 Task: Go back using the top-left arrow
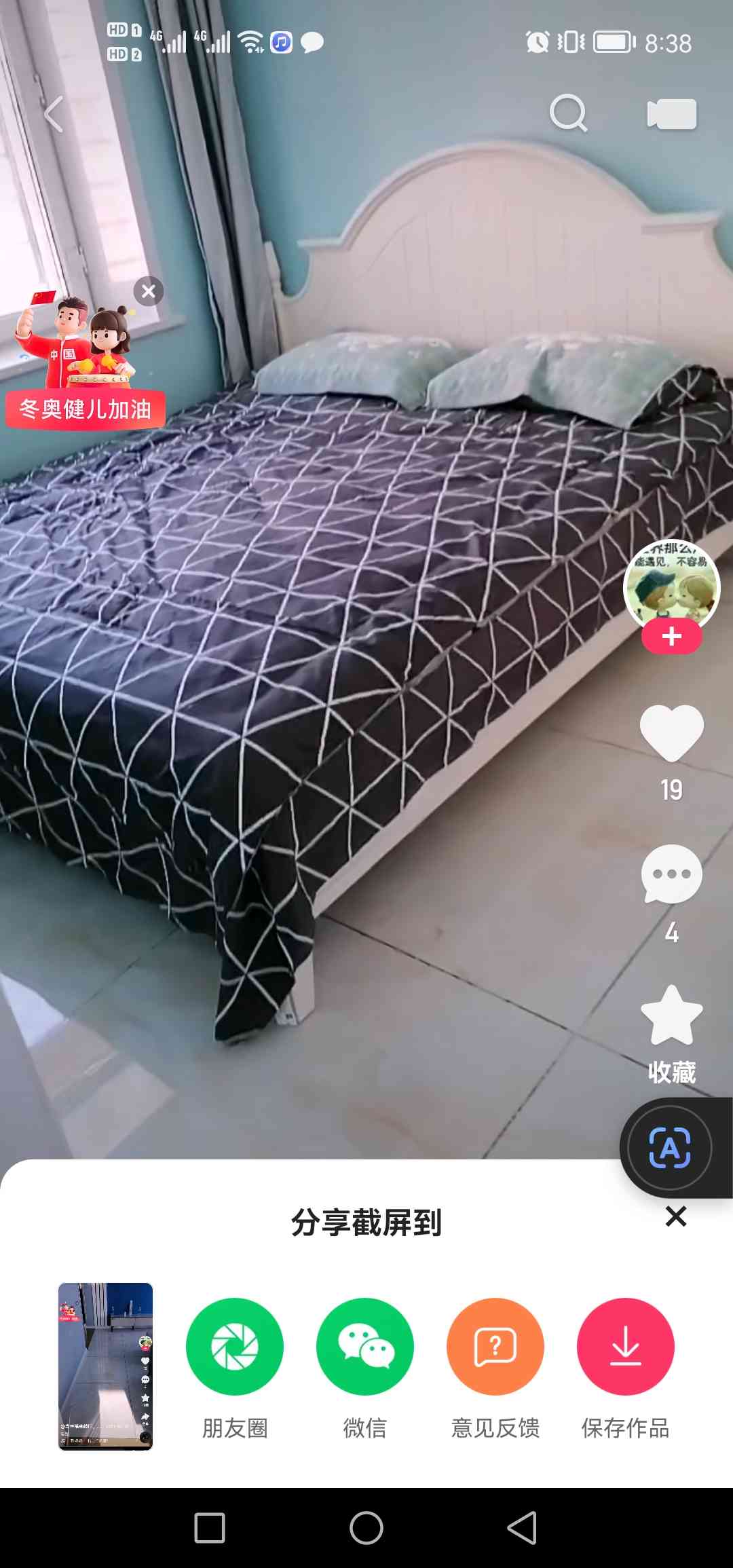point(54,113)
